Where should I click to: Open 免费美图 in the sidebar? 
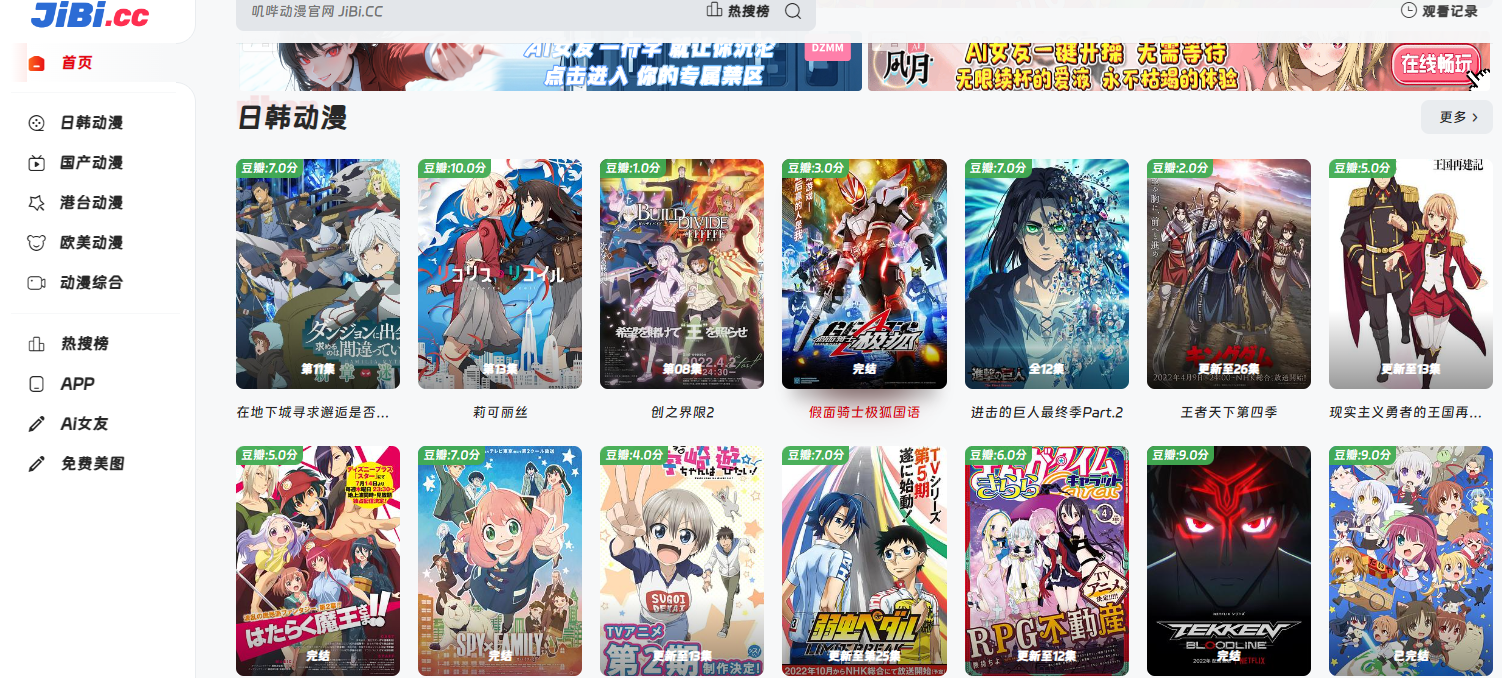(91, 464)
